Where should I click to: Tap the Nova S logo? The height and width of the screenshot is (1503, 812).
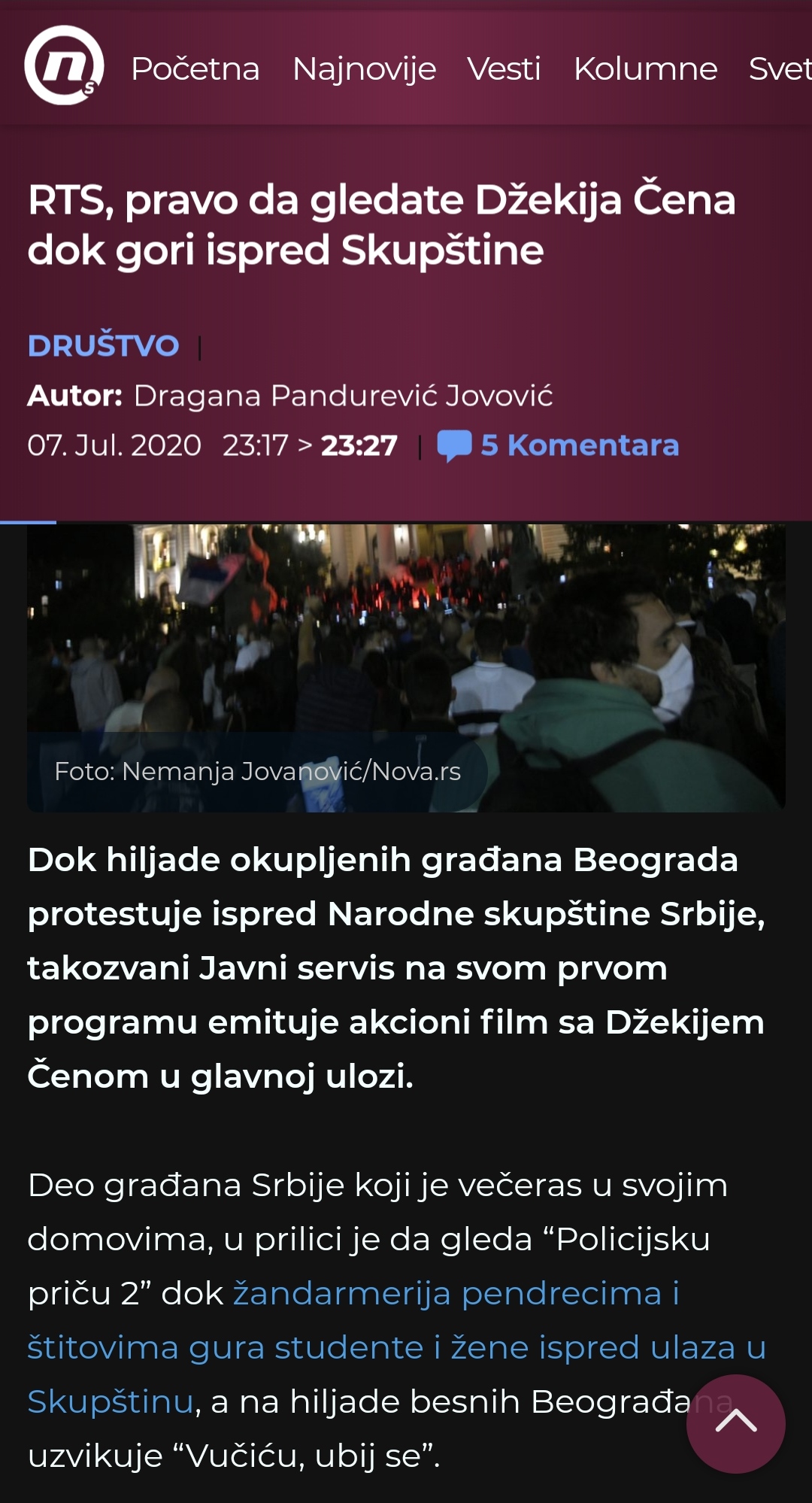[64, 65]
